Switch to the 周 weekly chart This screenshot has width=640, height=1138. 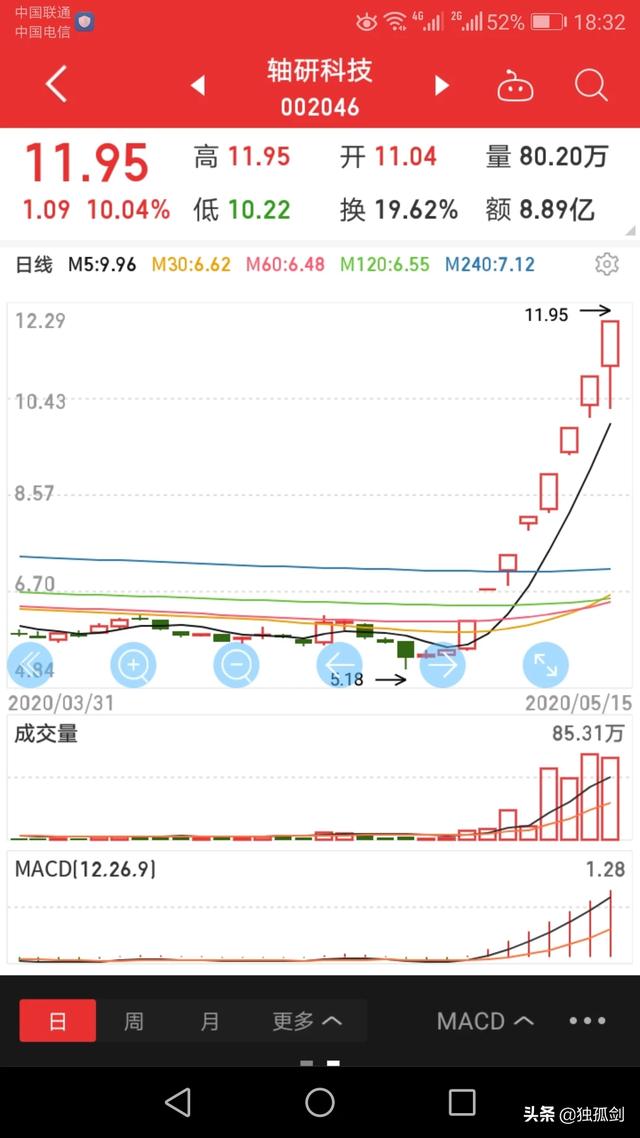click(x=134, y=1021)
